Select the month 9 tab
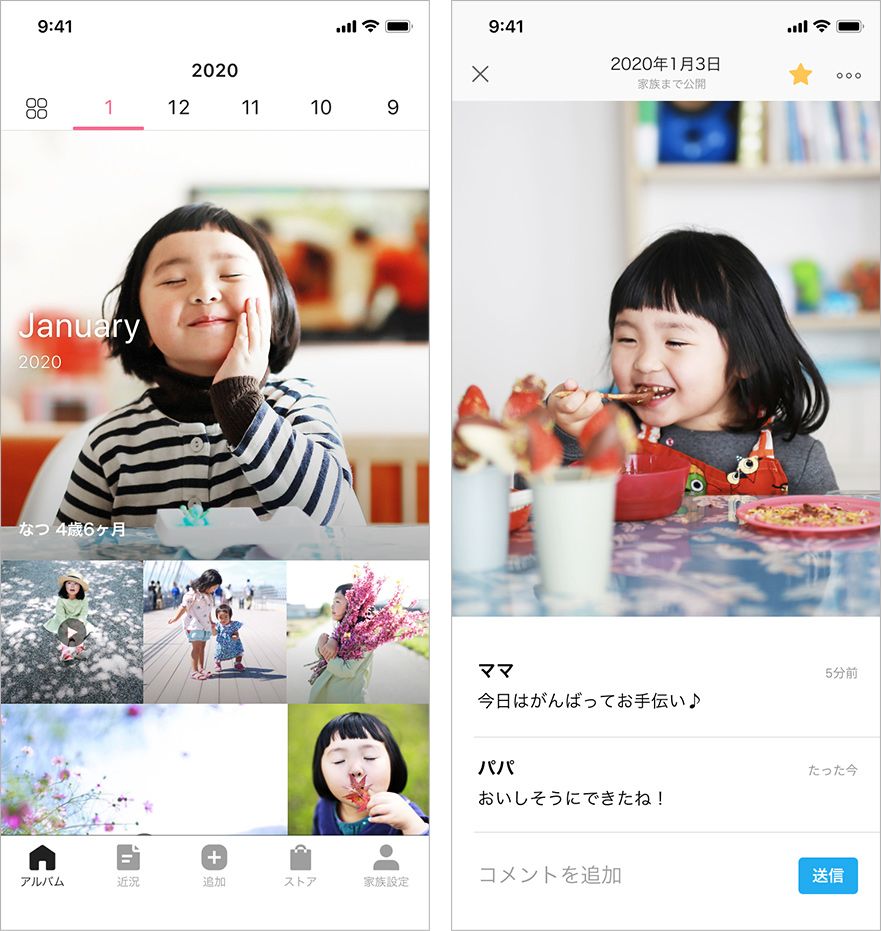This screenshot has width=881, height=931. 393,108
